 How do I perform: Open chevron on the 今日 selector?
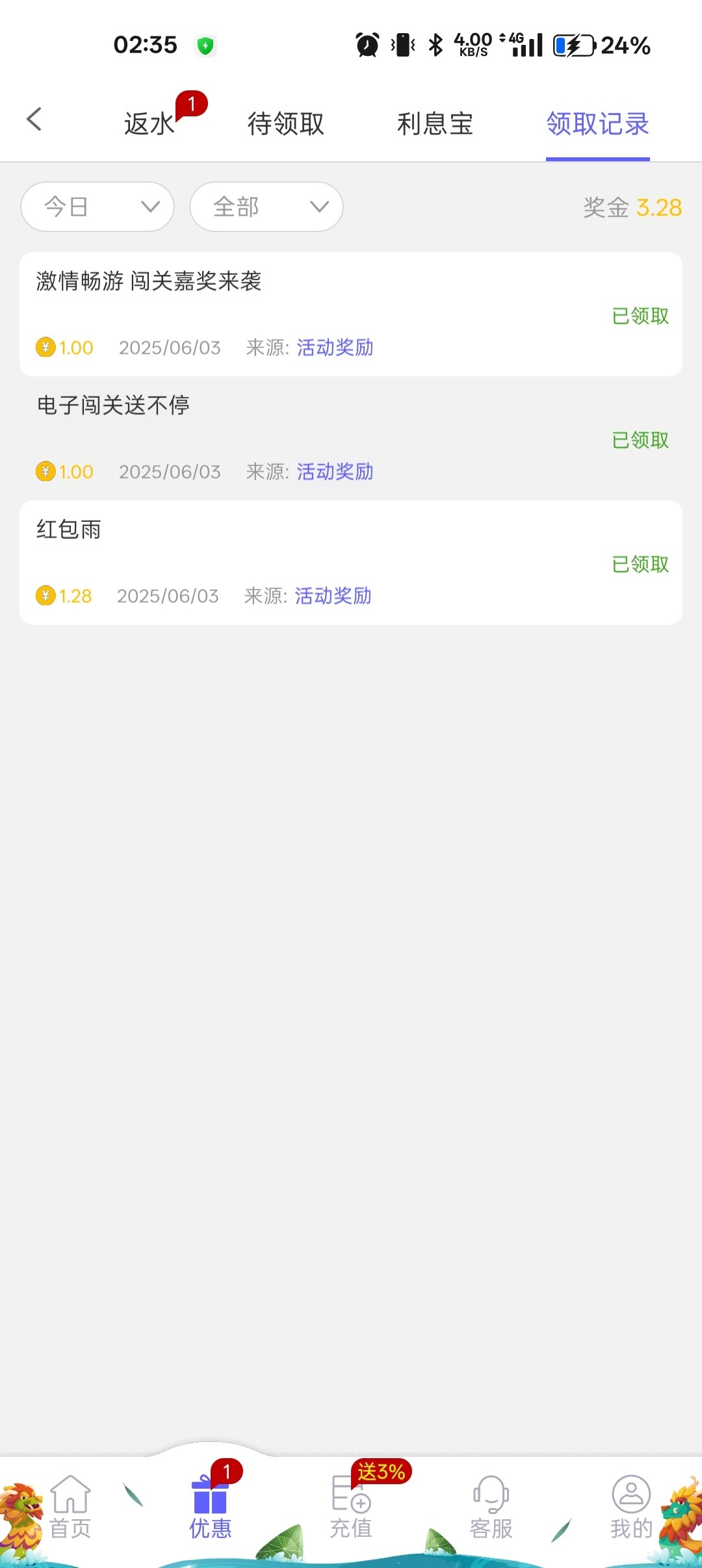151,207
